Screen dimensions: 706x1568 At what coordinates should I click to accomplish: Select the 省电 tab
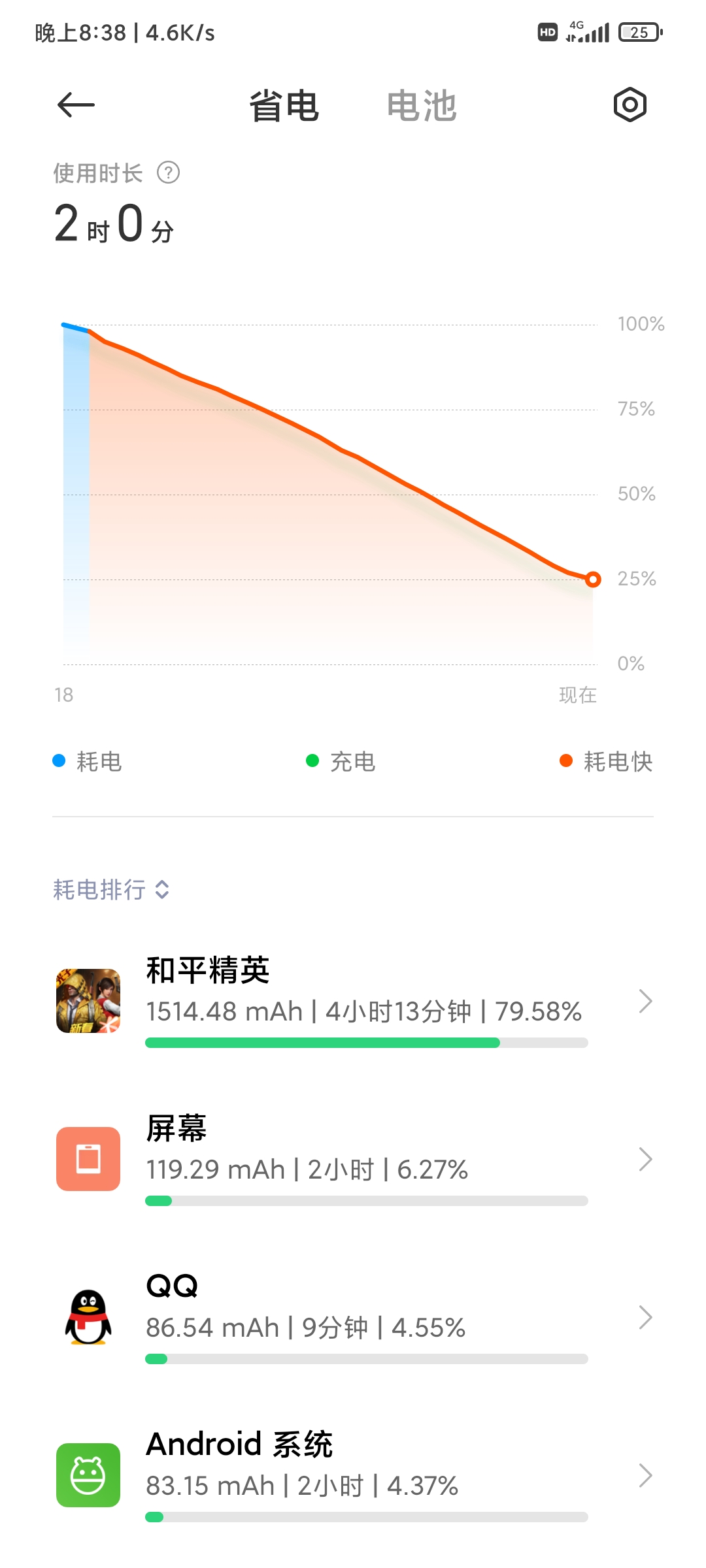[x=284, y=106]
